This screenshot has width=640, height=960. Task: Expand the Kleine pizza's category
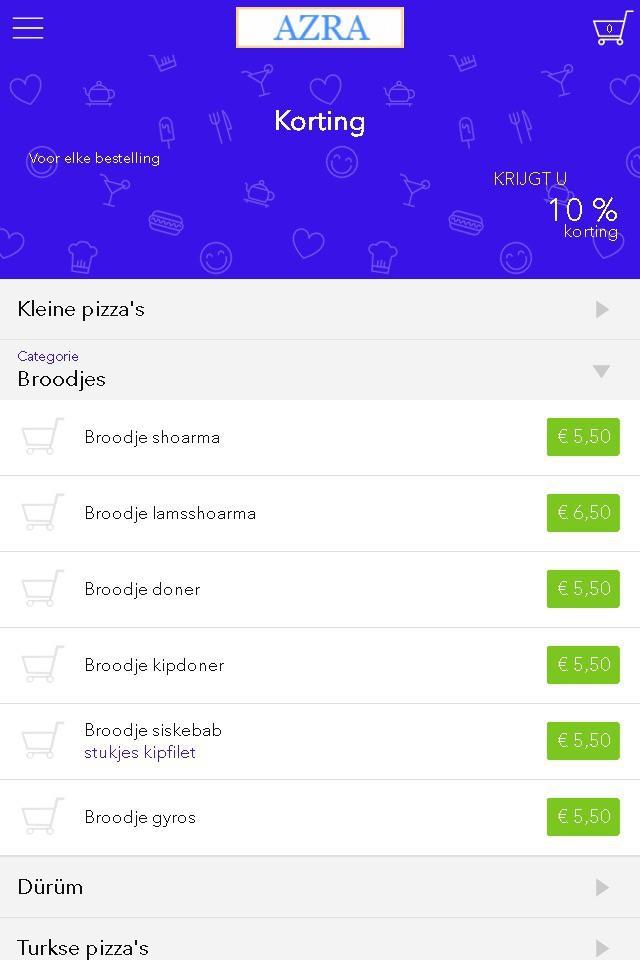pyautogui.click(x=320, y=309)
